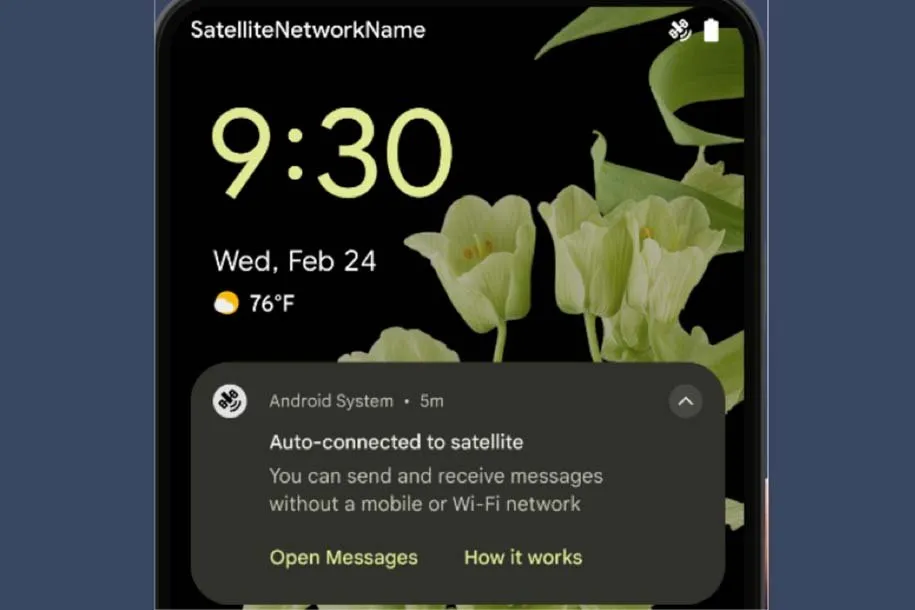The width and height of the screenshot is (915, 610).
Task: Collapse the Android System notification
Action: click(685, 402)
